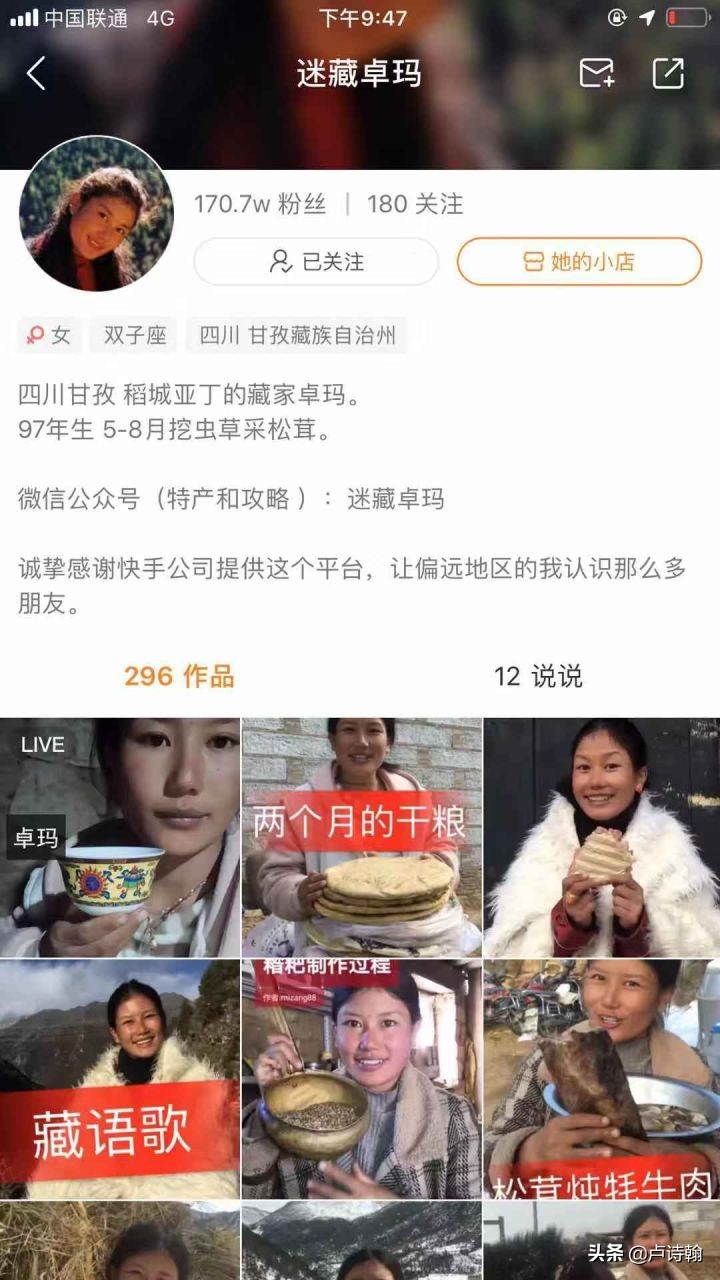Tap the time 下午9:47 in status bar
The height and width of the screenshot is (1280, 720).
(360, 15)
